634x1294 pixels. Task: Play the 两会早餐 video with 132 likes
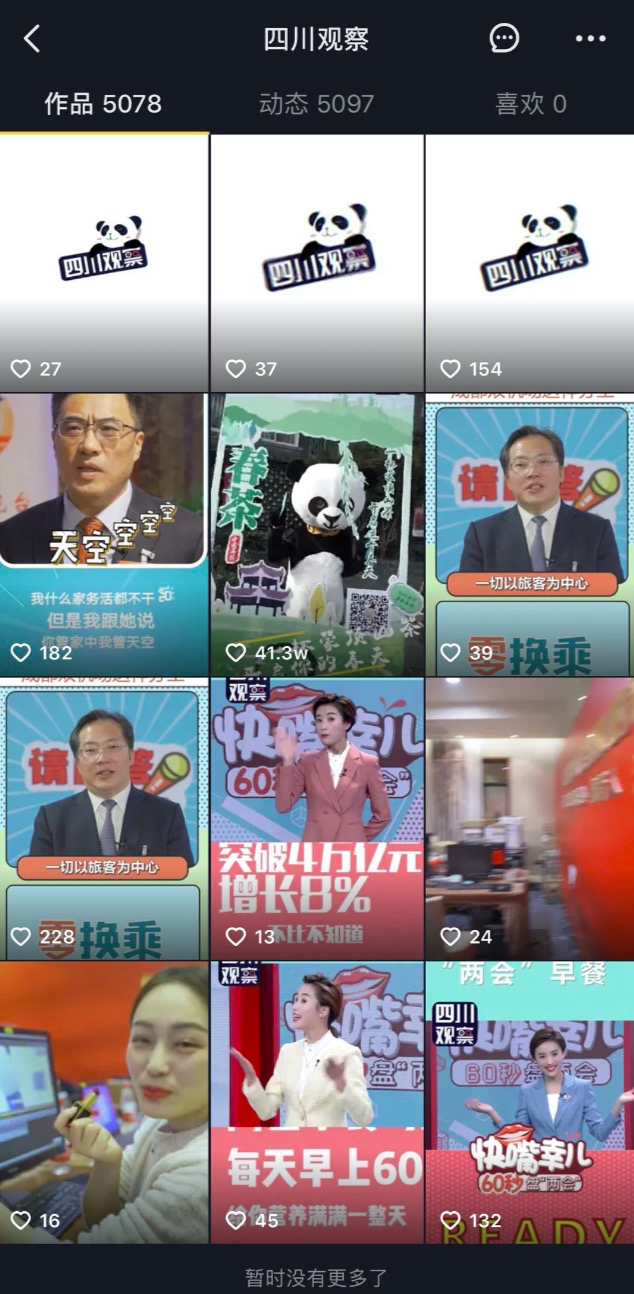click(529, 1102)
